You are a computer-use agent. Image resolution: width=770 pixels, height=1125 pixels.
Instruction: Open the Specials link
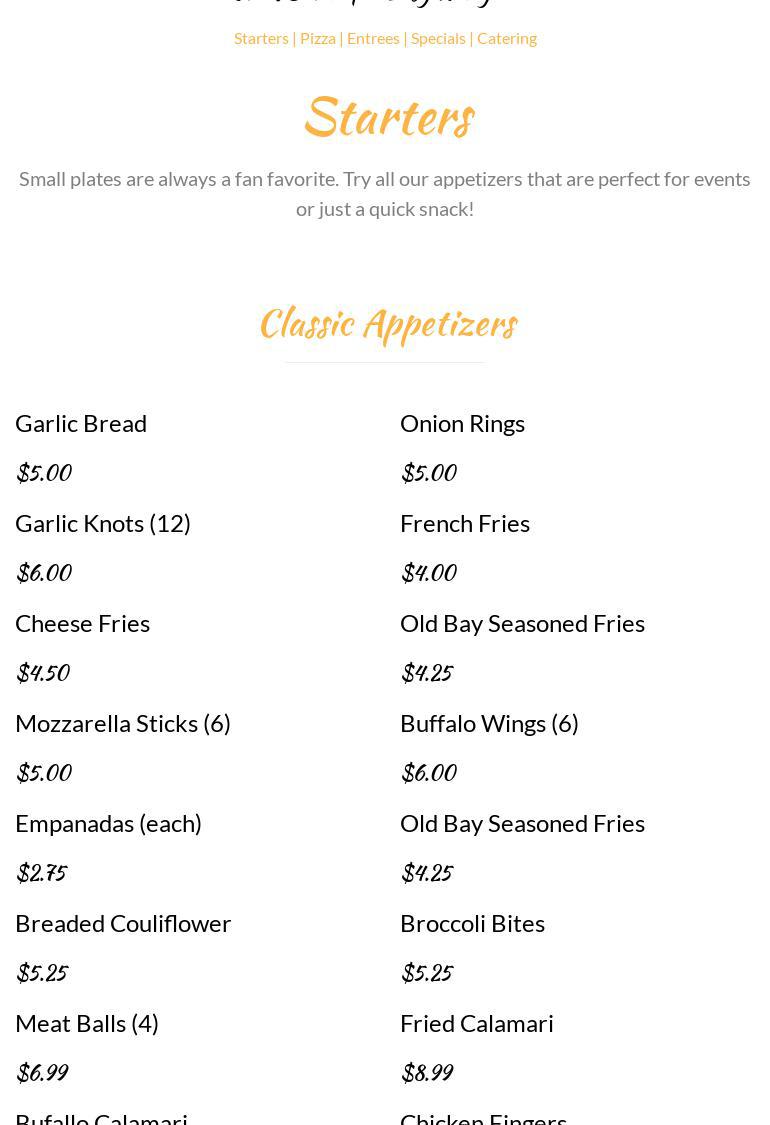438,38
